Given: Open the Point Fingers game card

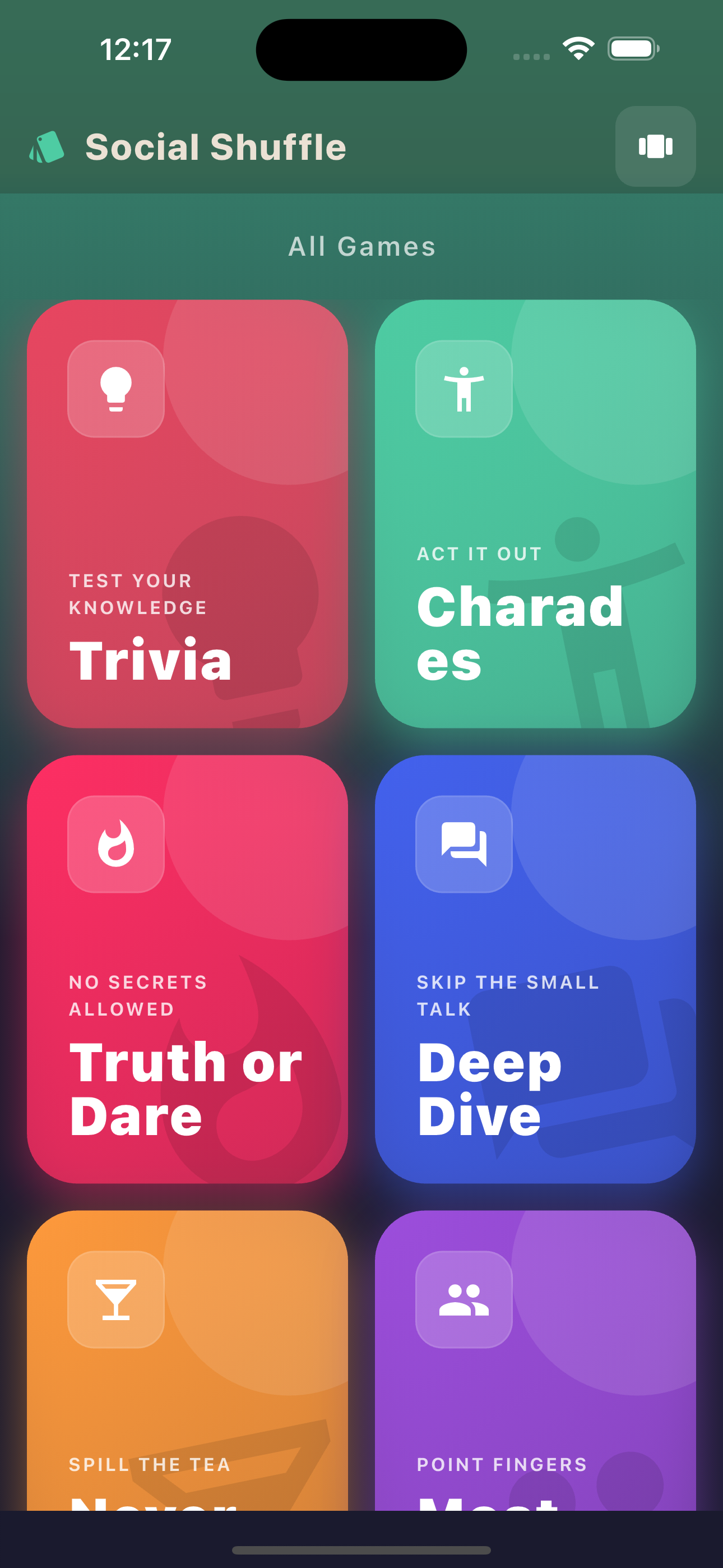Looking at the screenshot, I should (x=535, y=1369).
